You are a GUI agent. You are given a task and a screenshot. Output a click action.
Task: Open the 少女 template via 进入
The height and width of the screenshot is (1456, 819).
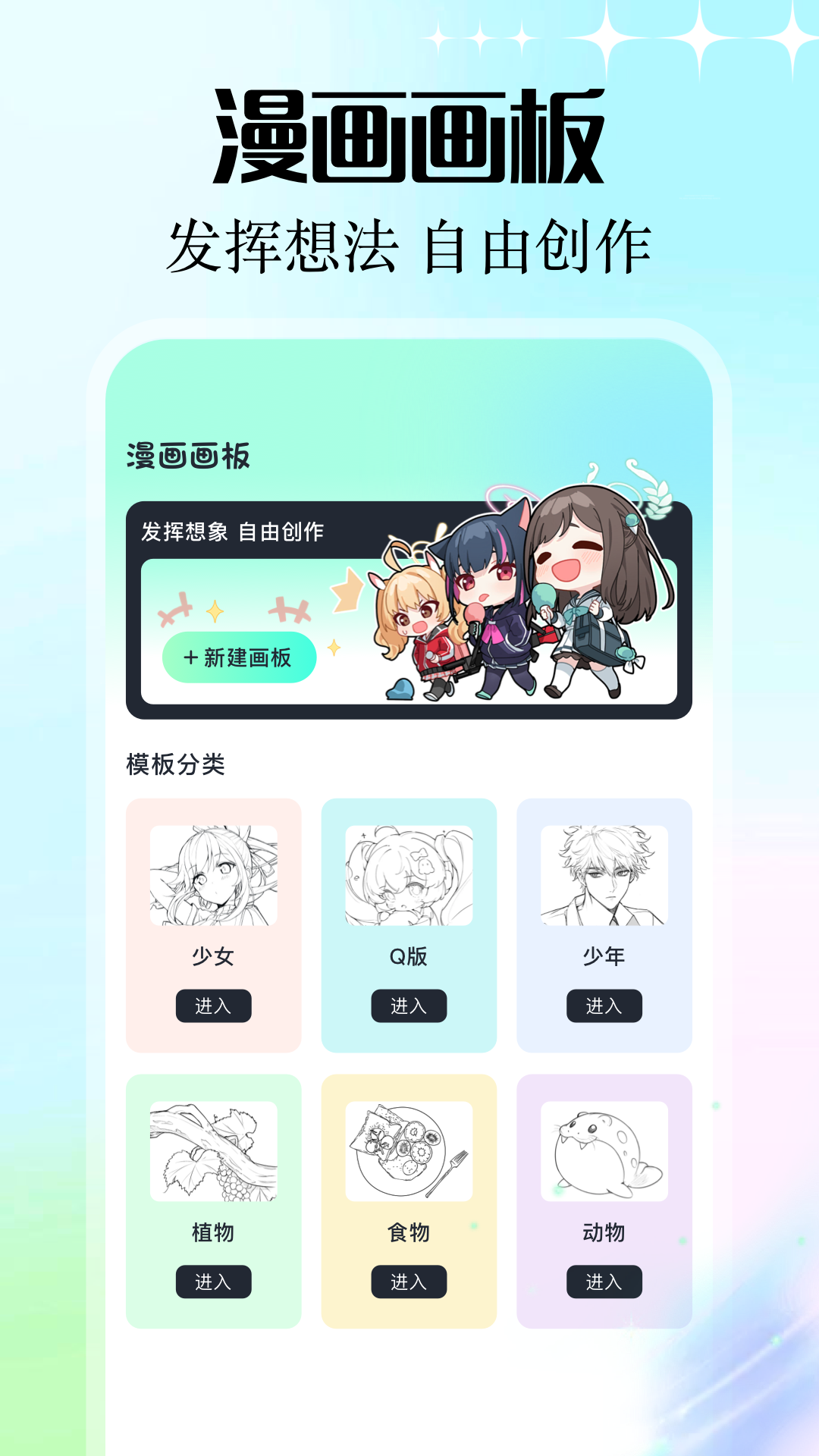214,1006
